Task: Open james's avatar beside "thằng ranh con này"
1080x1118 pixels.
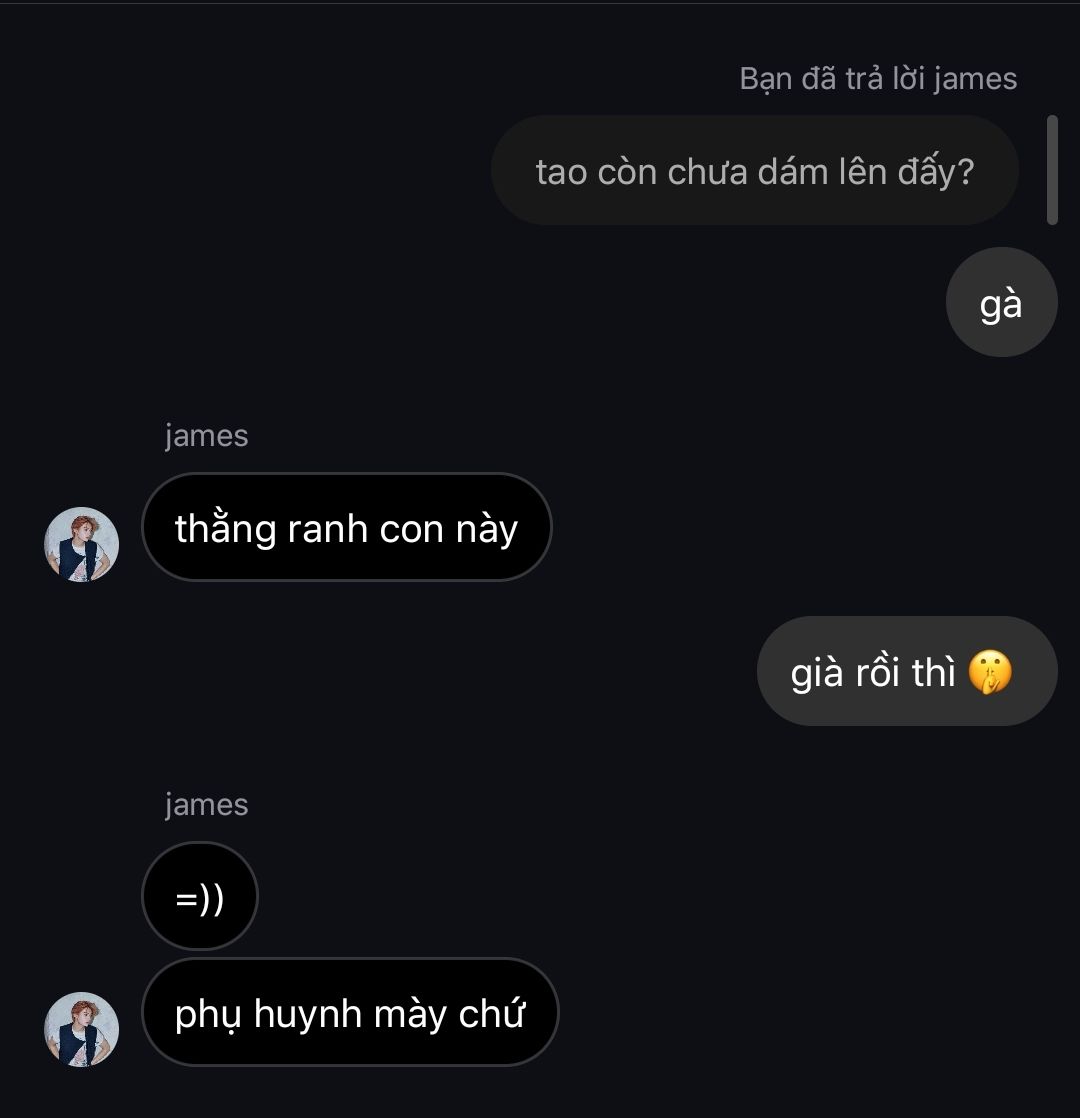Action: [81, 544]
